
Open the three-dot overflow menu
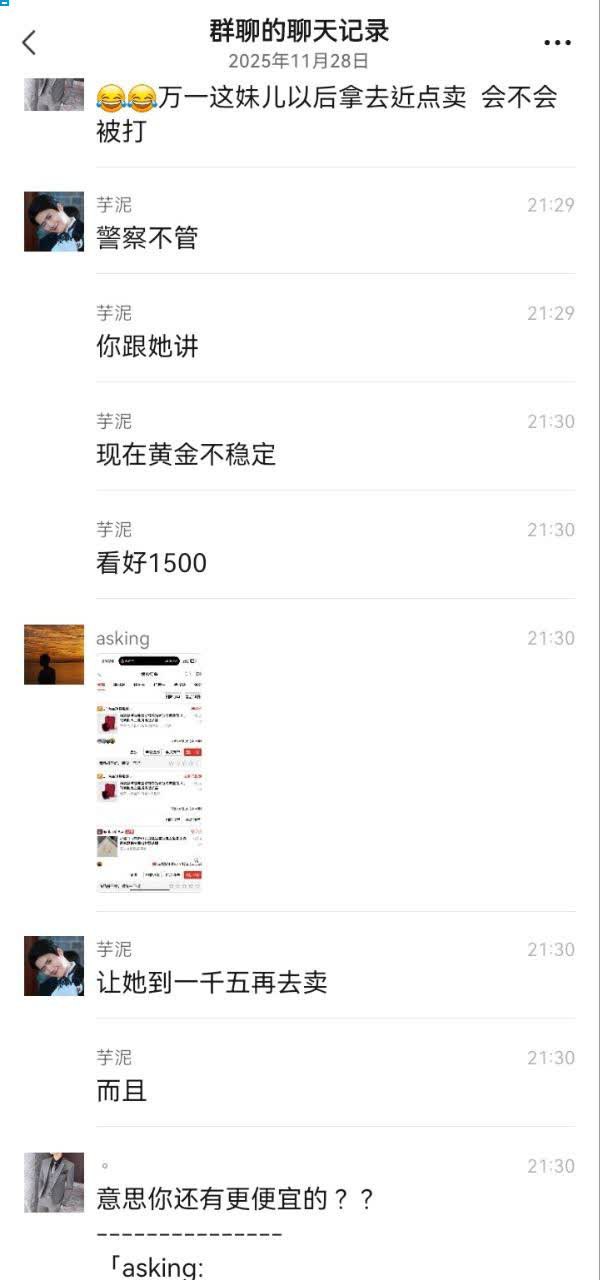557,43
